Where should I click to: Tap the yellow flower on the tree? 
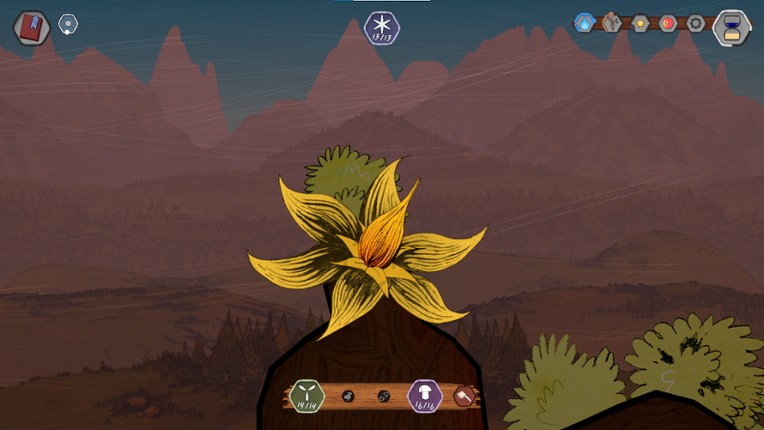pos(368,247)
